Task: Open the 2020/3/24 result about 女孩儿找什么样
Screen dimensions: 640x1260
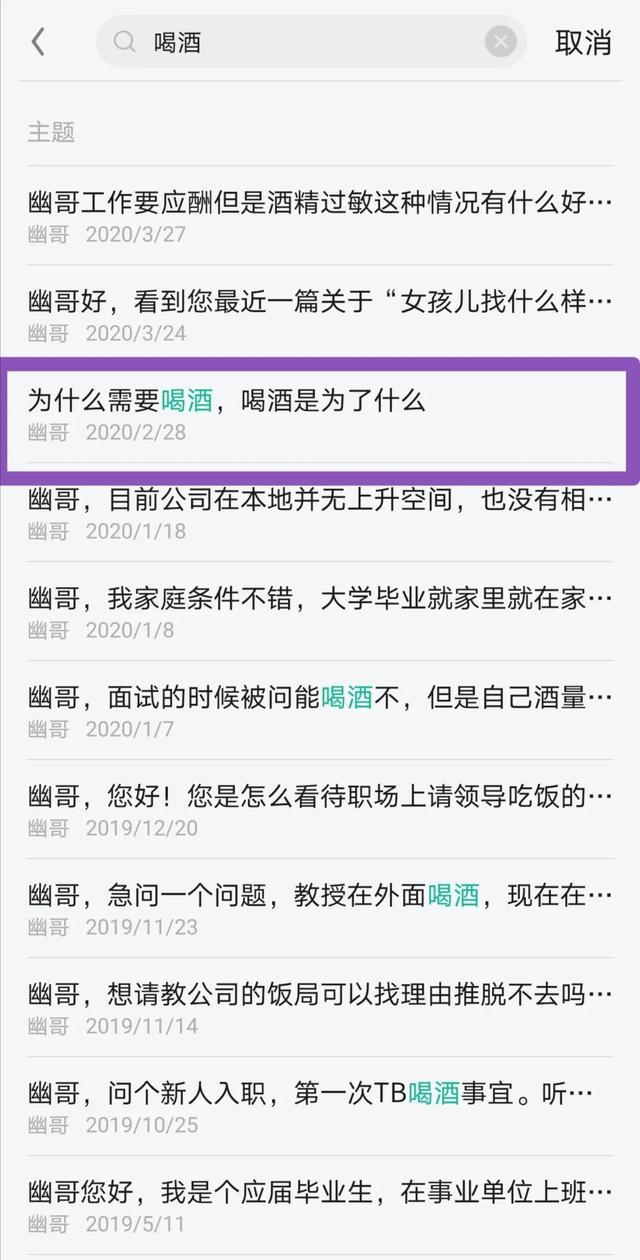Action: (320, 314)
